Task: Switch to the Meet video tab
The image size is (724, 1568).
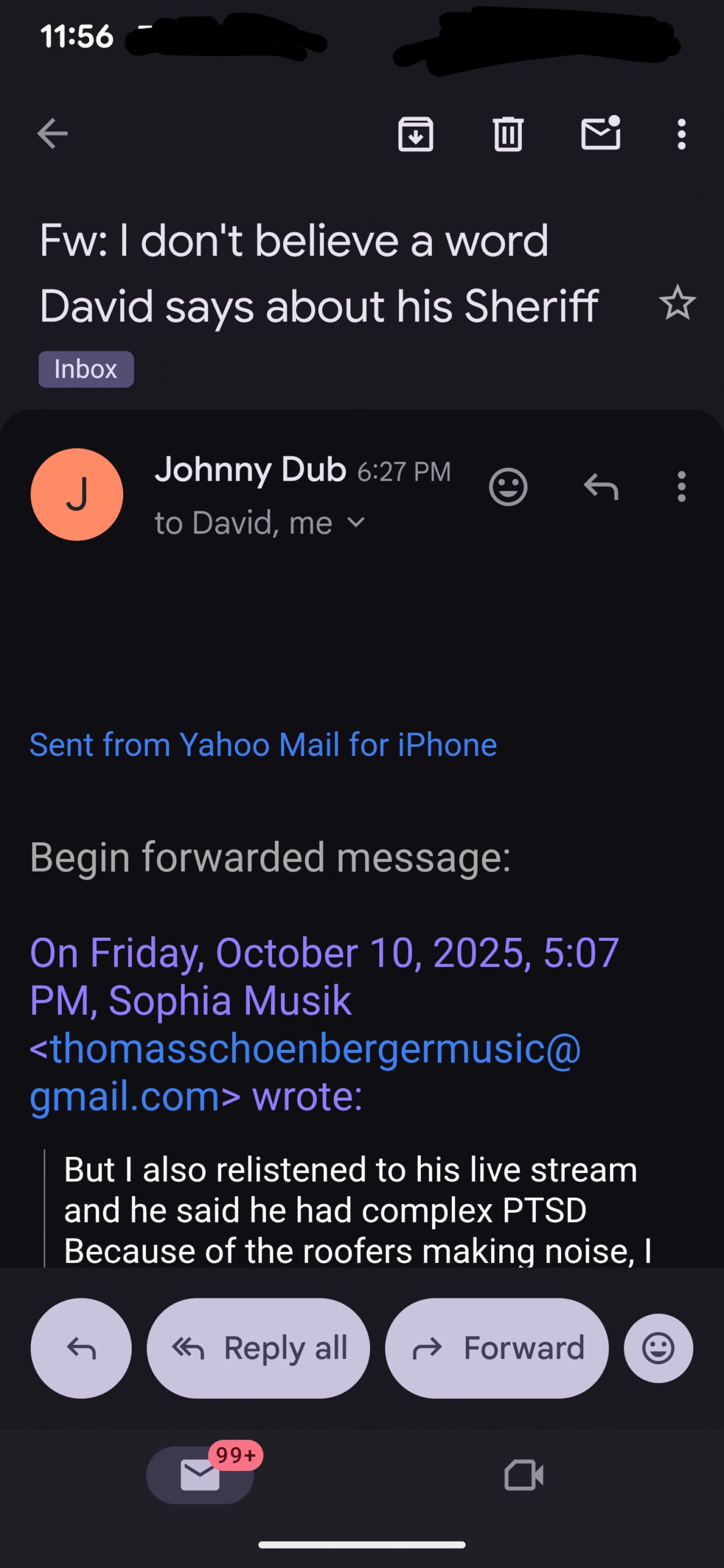Action: [x=524, y=1474]
